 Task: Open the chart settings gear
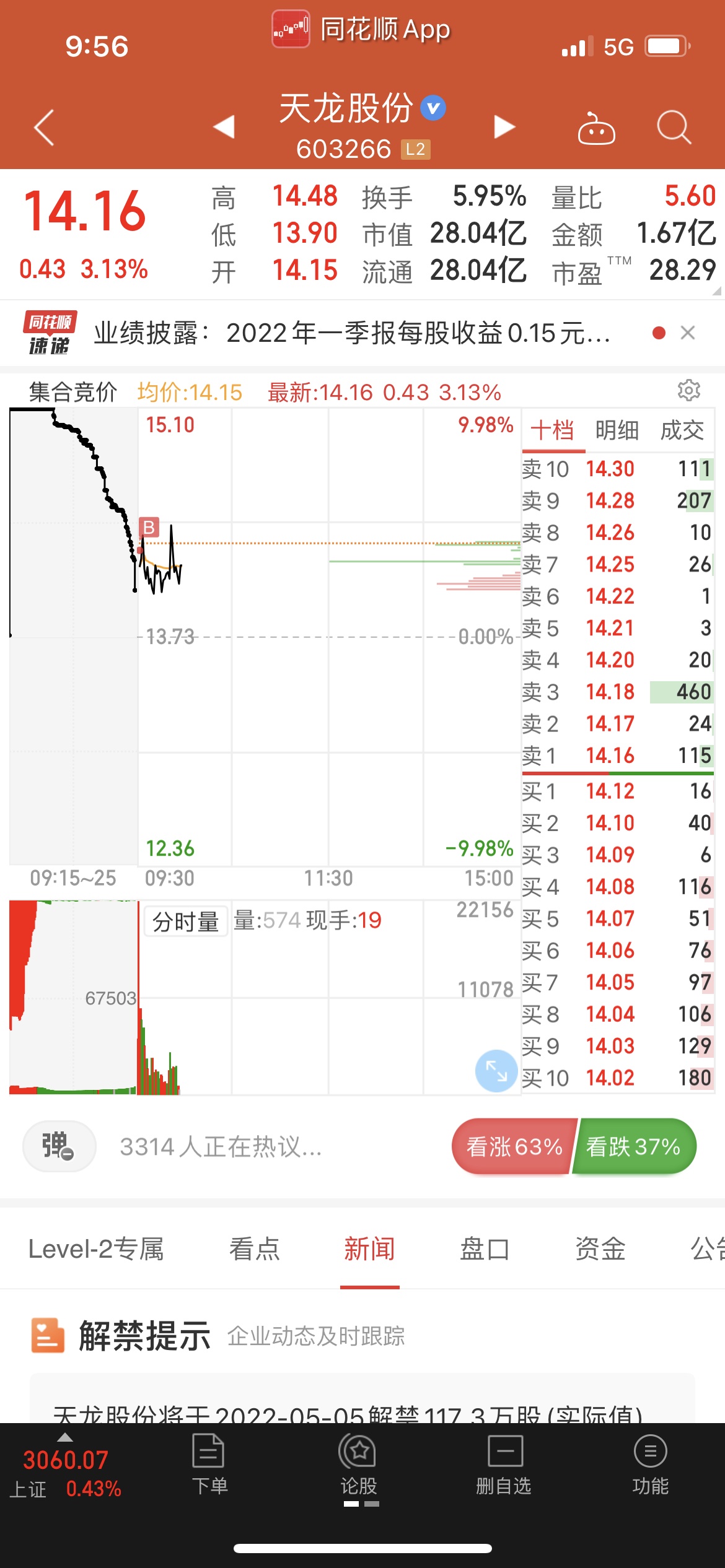click(689, 390)
